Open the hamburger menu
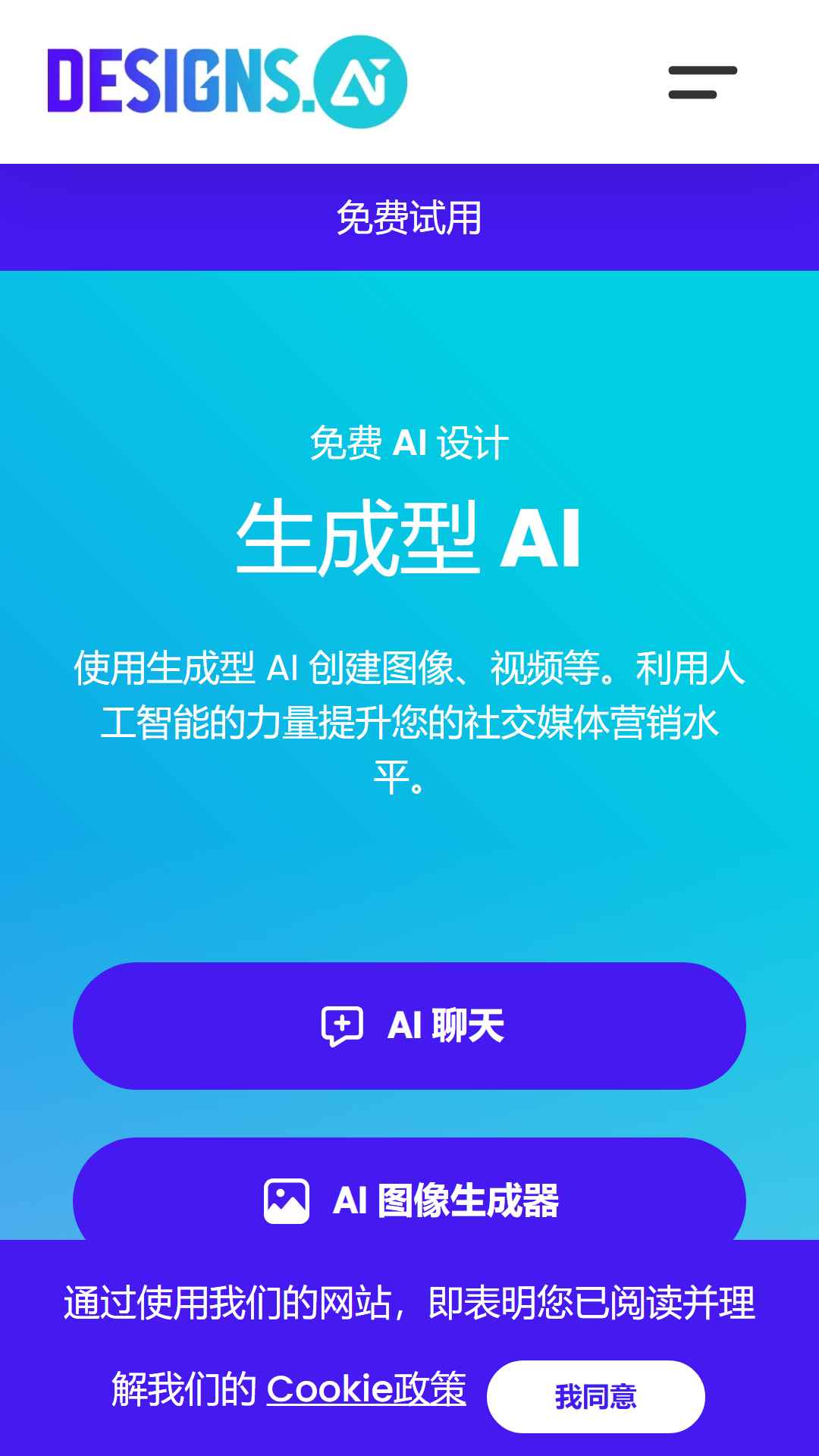Screen dimensions: 819x1456 click(702, 82)
